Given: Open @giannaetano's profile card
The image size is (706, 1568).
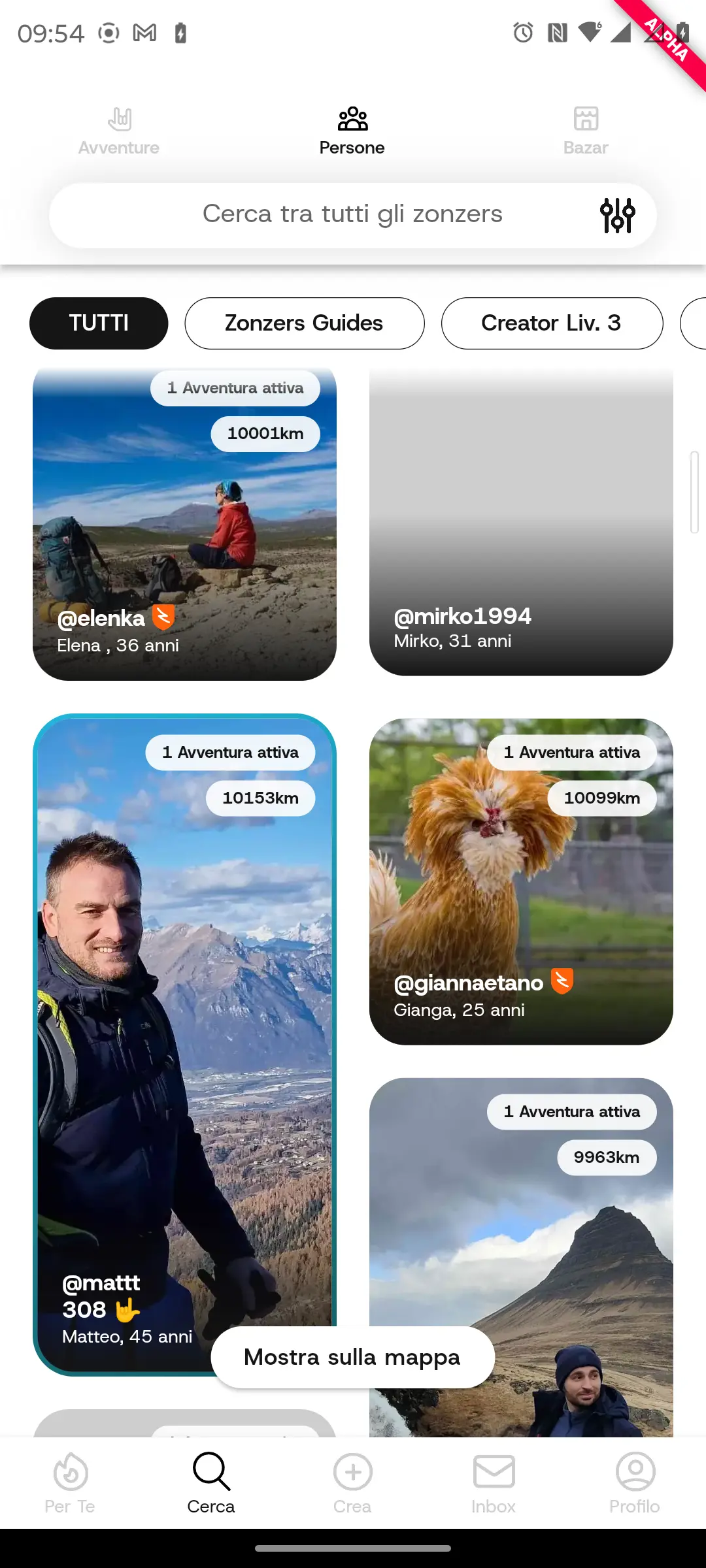Looking at the screenshot, I should 521,882.
